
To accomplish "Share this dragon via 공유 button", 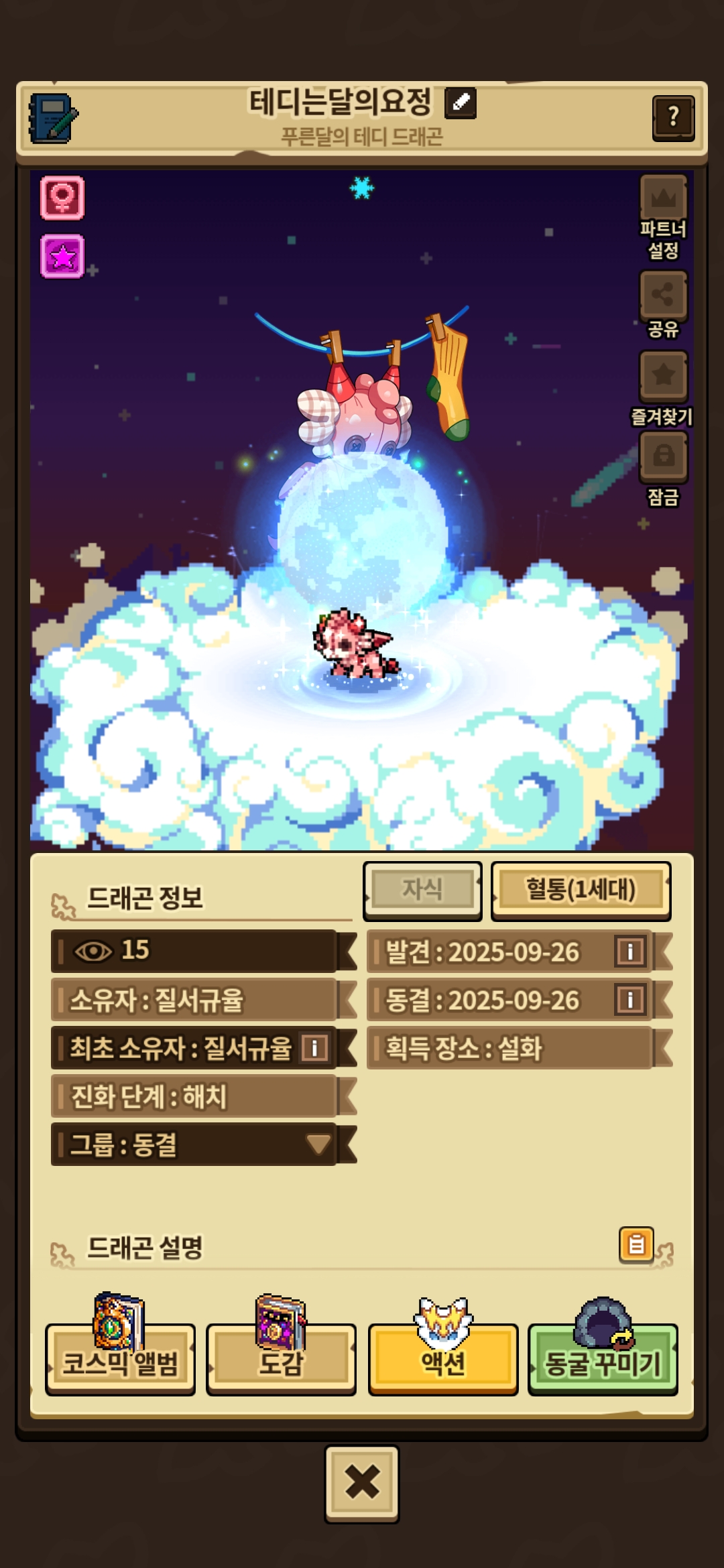I will tap(663, 296).
